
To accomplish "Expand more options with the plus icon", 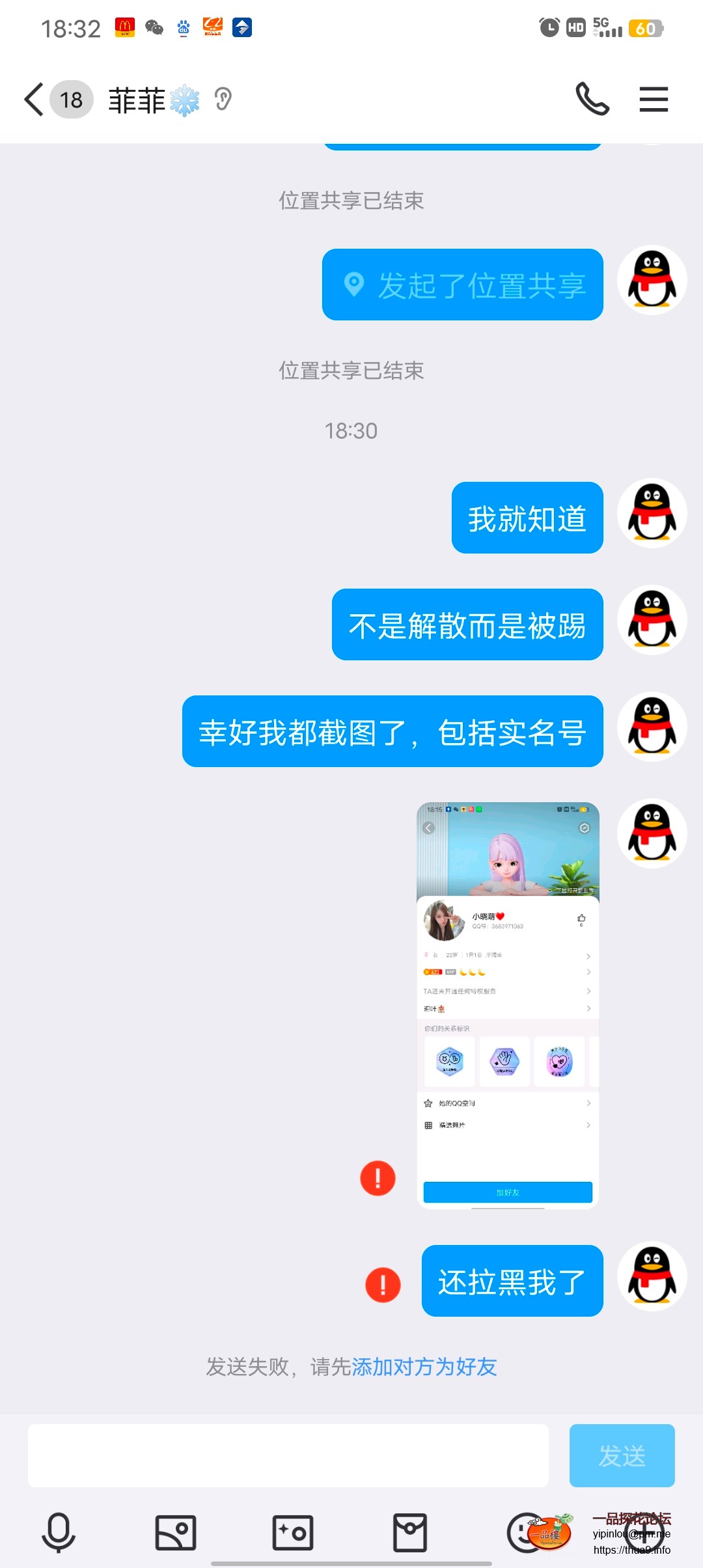I will click(x=644, y=1532).
